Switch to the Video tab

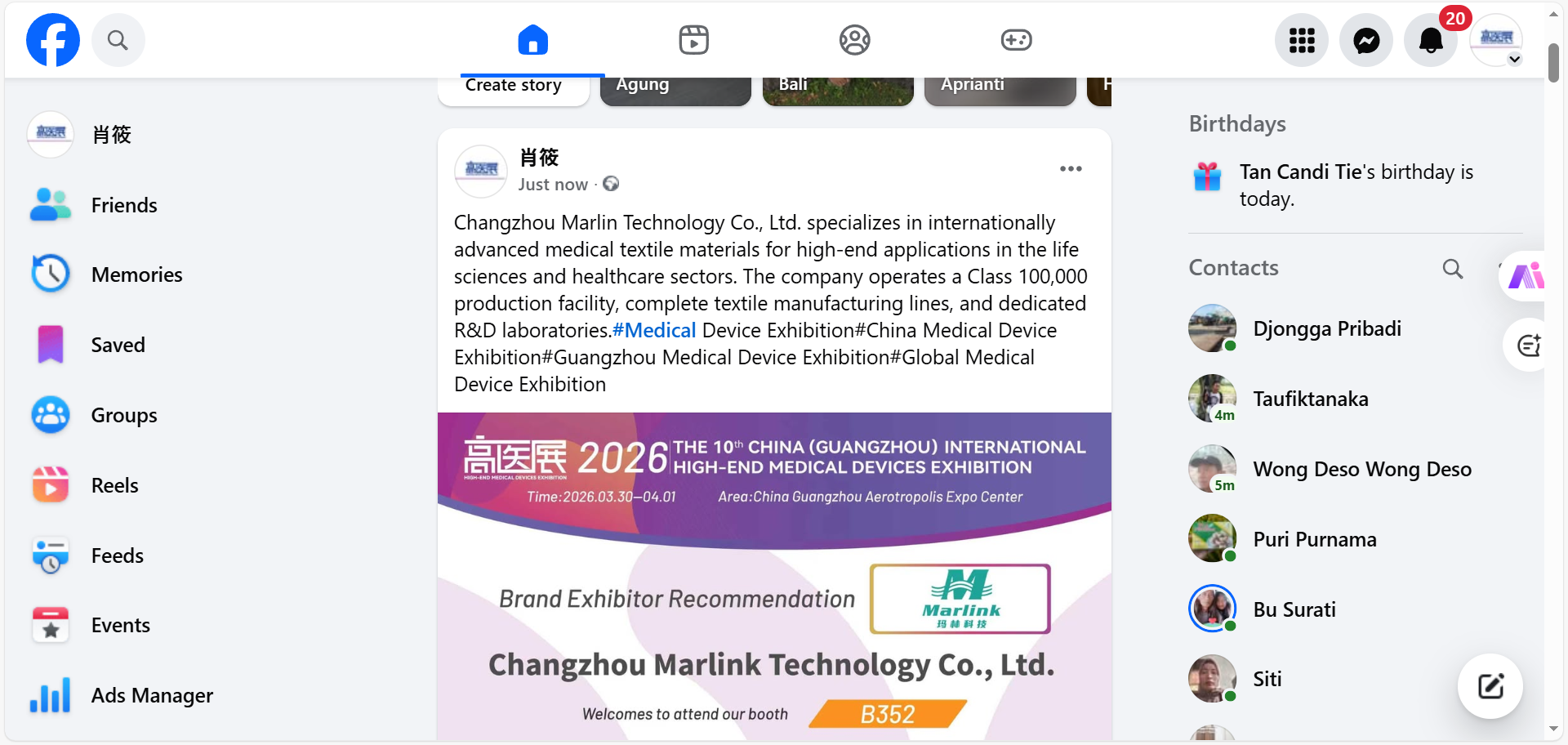click(x=693, y=40)
